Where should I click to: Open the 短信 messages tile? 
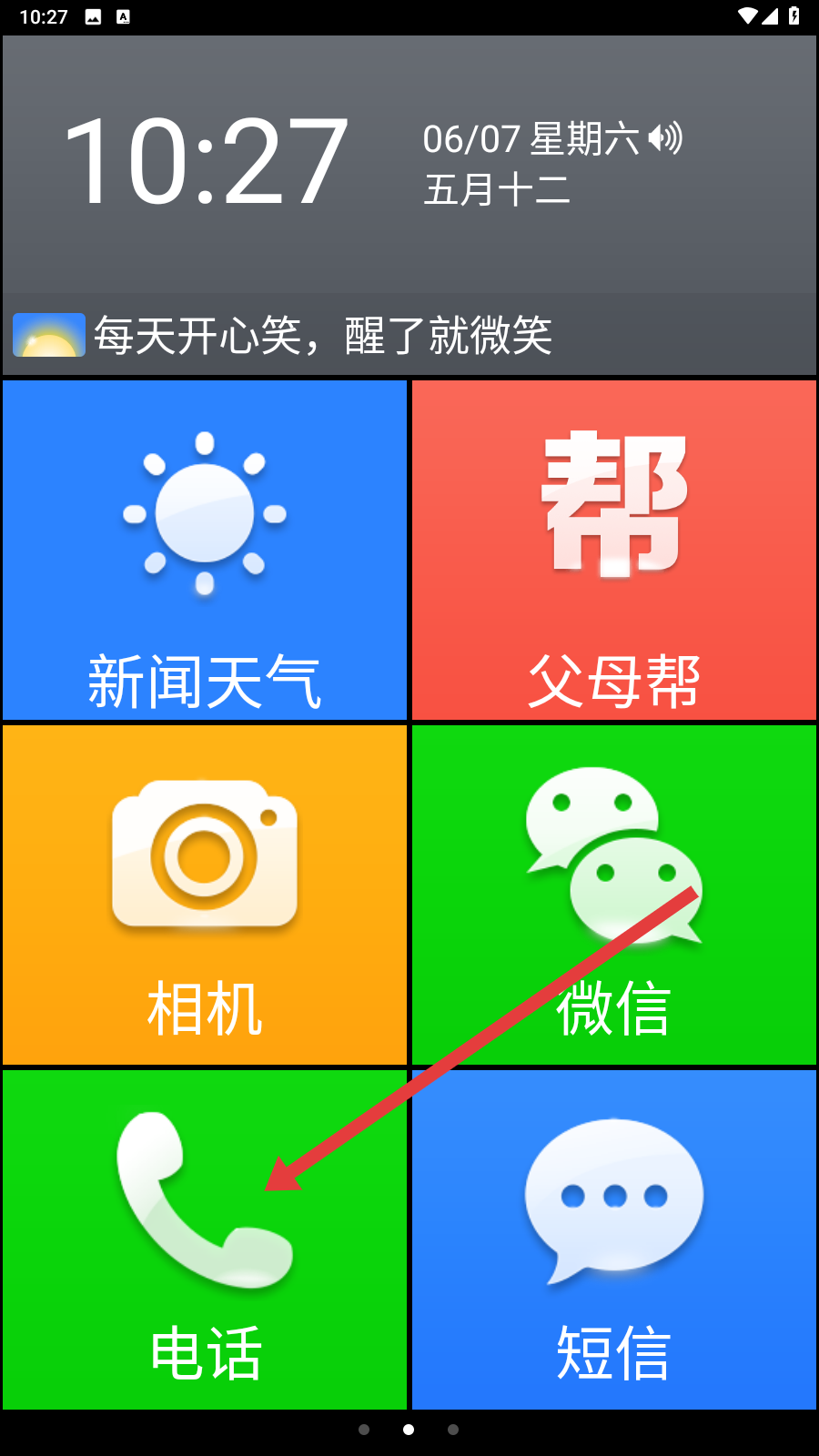[x=614, y=1239]
